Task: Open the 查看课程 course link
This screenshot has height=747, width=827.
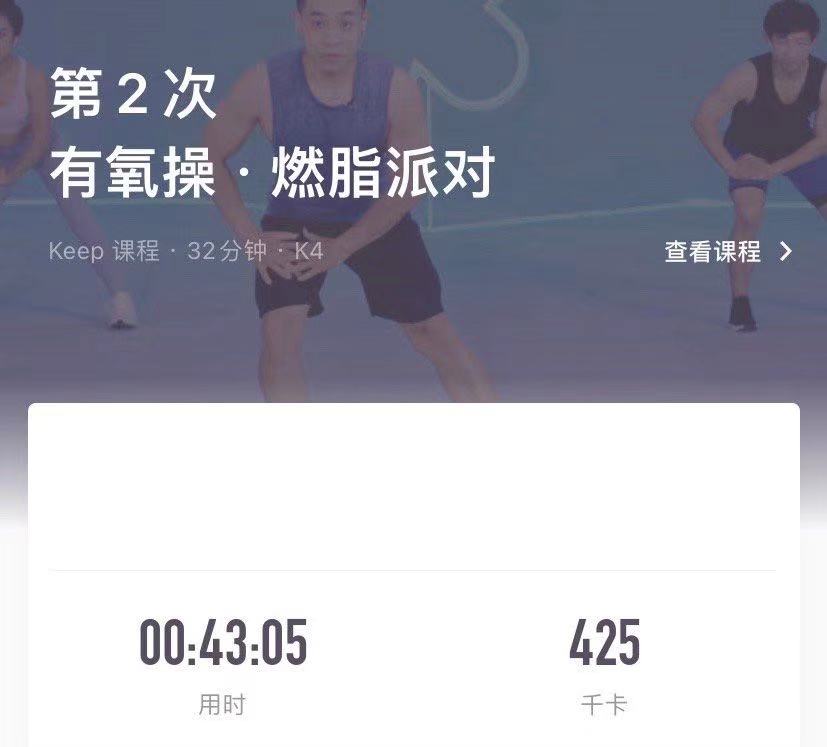Action: pos(726,251)
